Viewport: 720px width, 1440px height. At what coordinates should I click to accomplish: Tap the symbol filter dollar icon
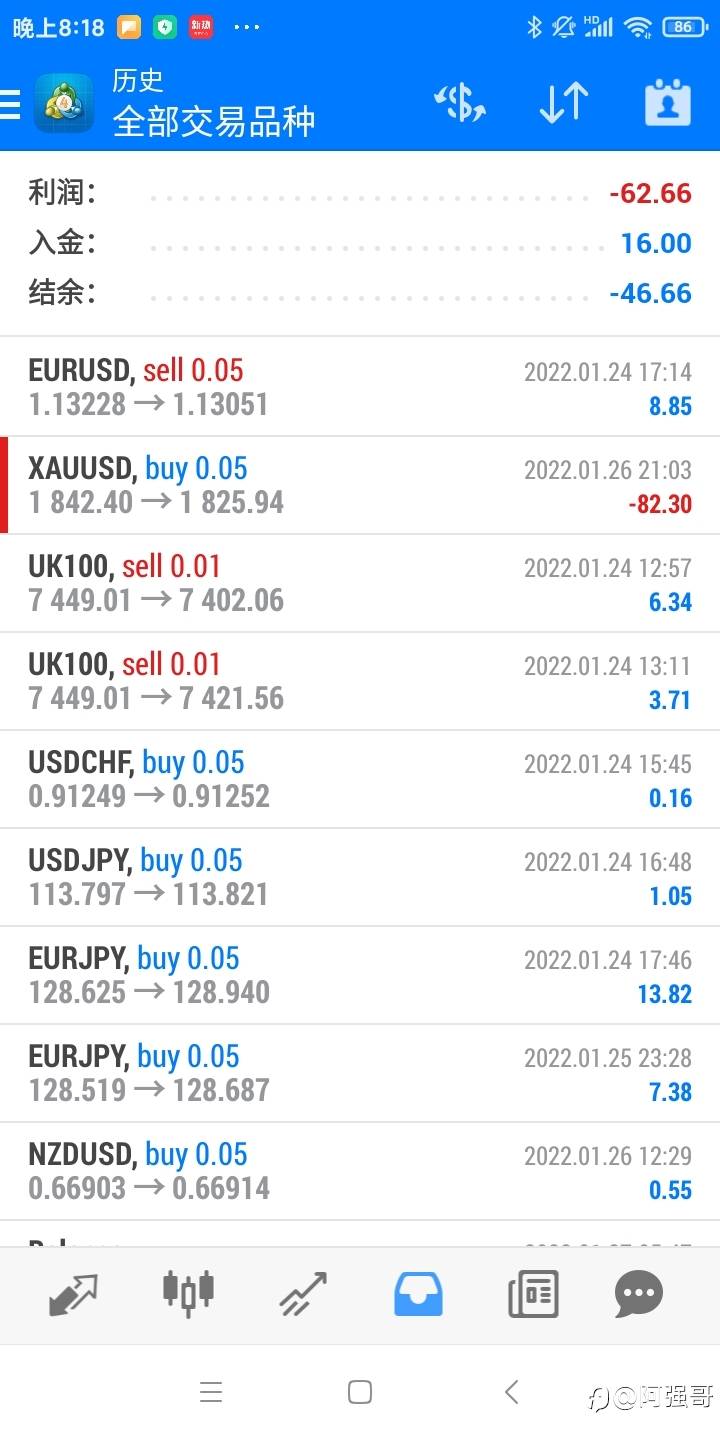(459, 103)
